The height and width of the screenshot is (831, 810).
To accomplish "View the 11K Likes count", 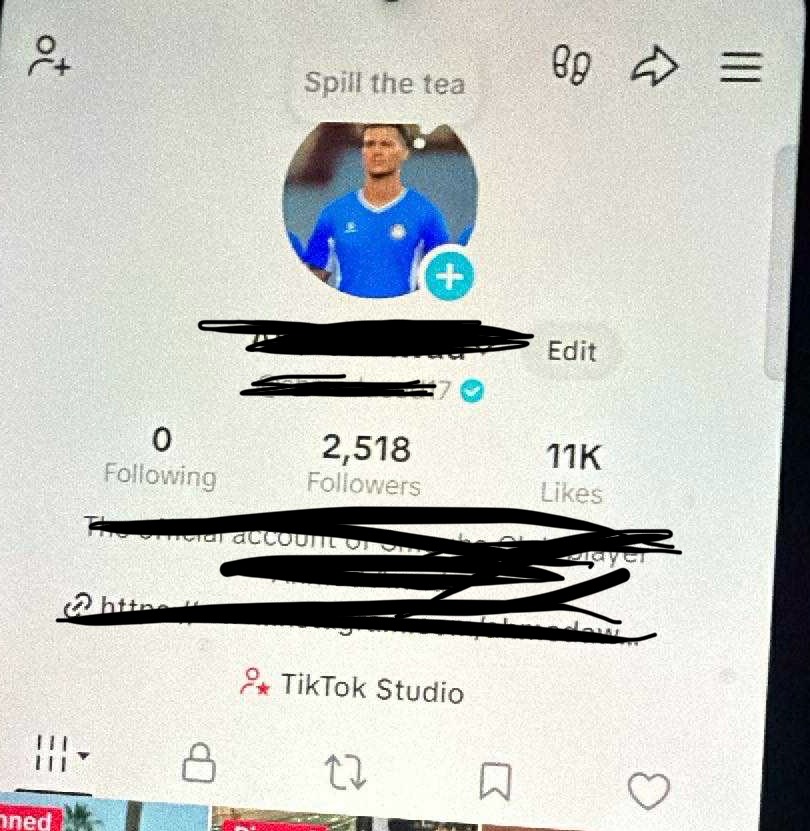I will pos(572,473).
